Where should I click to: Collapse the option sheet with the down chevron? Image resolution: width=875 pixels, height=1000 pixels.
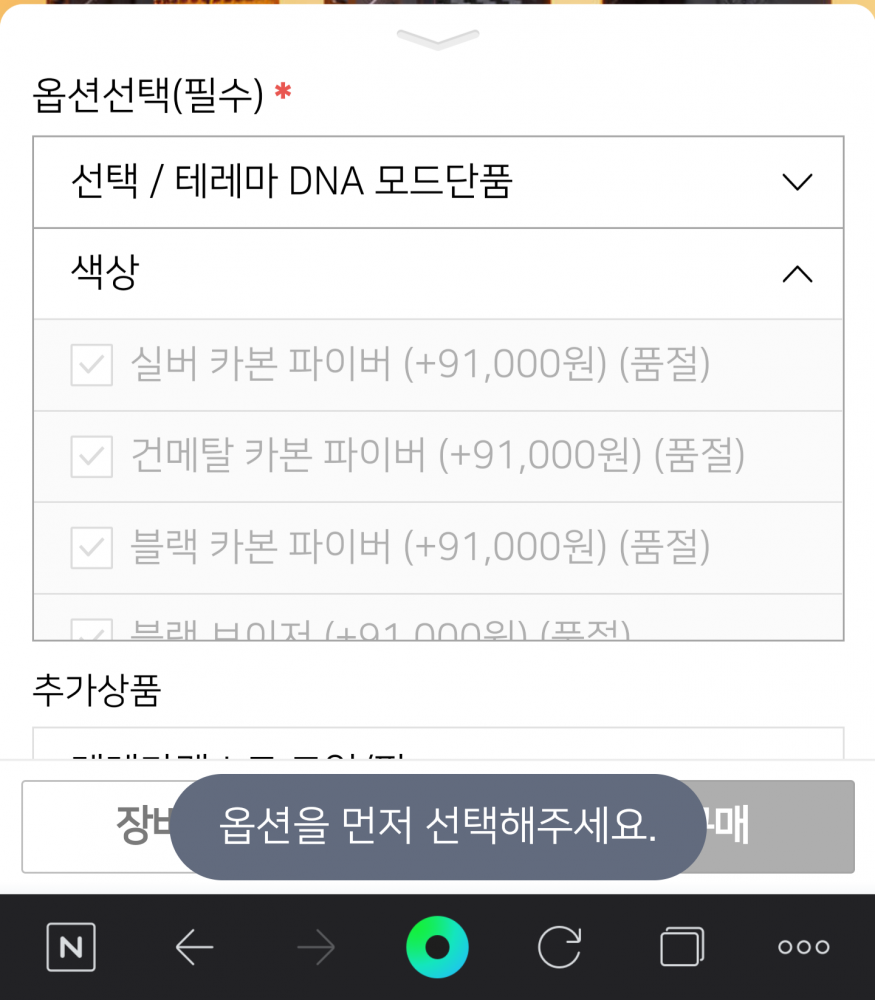coord(437,39)
